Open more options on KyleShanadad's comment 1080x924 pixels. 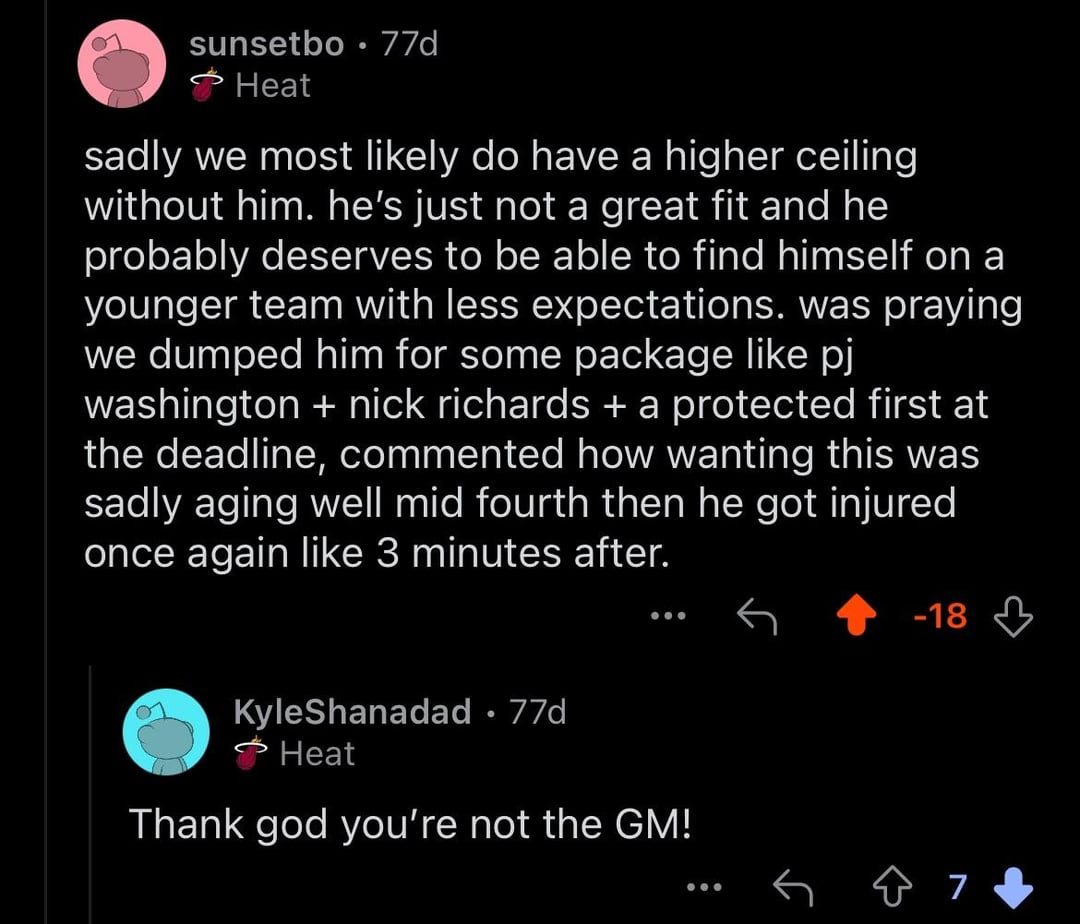point(705,886)
